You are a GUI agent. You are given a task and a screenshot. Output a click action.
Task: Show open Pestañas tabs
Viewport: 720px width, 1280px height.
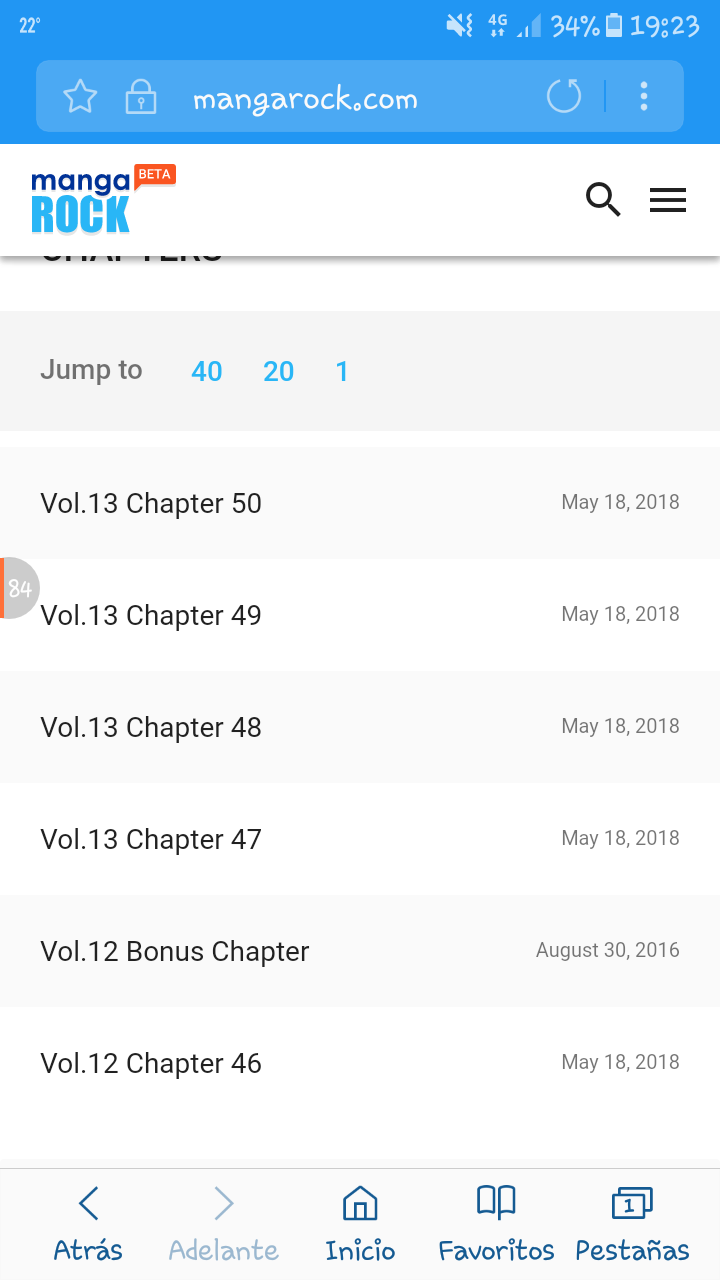[632, 1224]
